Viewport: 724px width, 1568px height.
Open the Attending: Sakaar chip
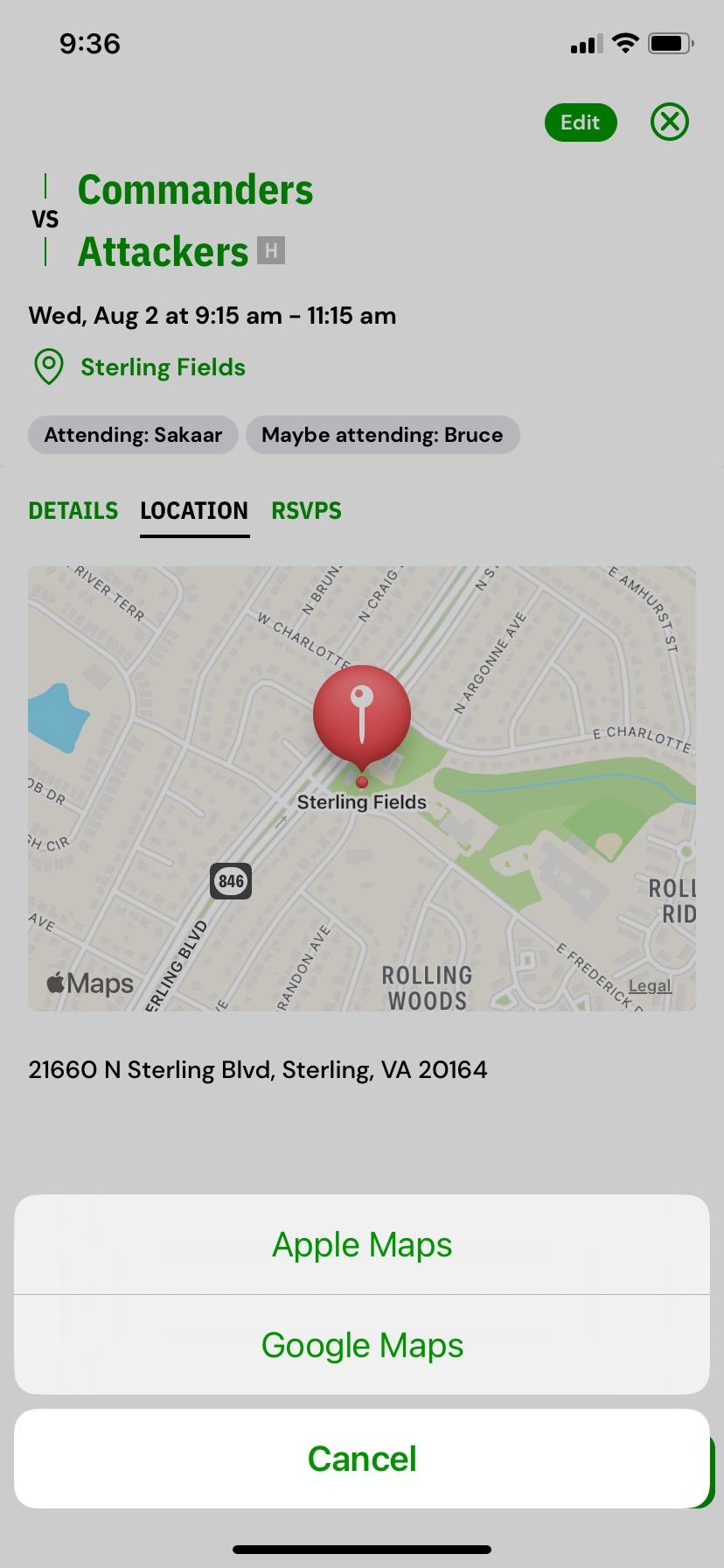[133, 435]
